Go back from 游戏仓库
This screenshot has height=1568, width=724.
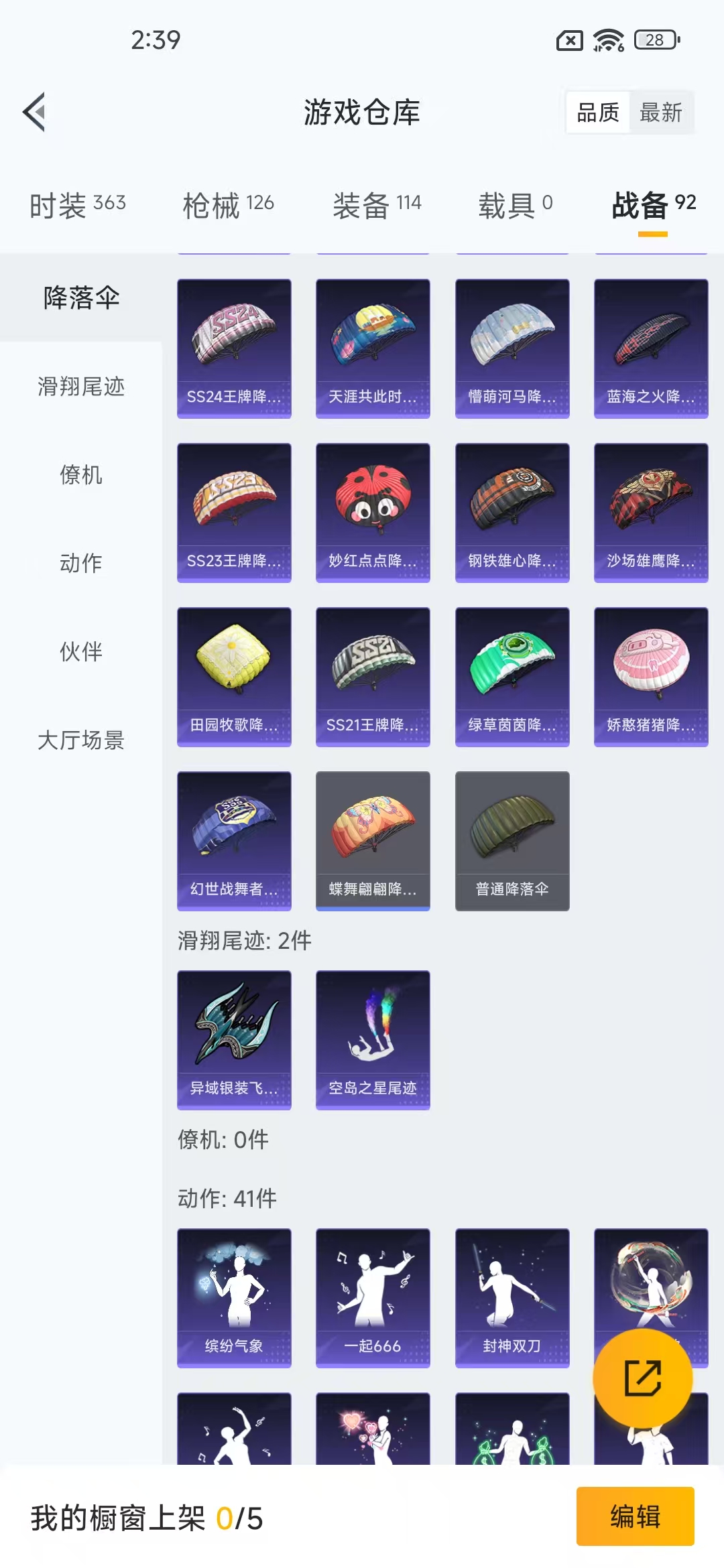35,112
